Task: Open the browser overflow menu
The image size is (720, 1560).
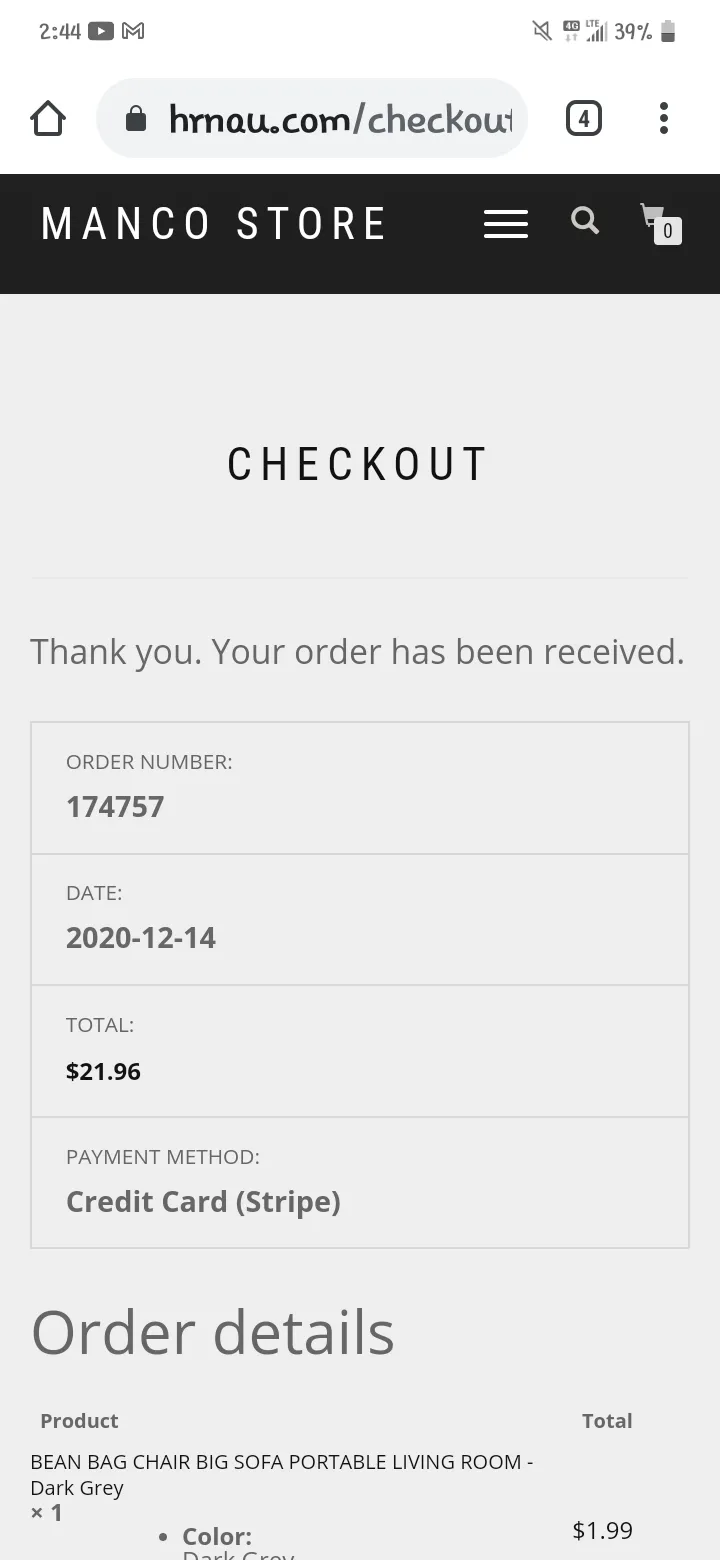Action: [x=663, y=119]
